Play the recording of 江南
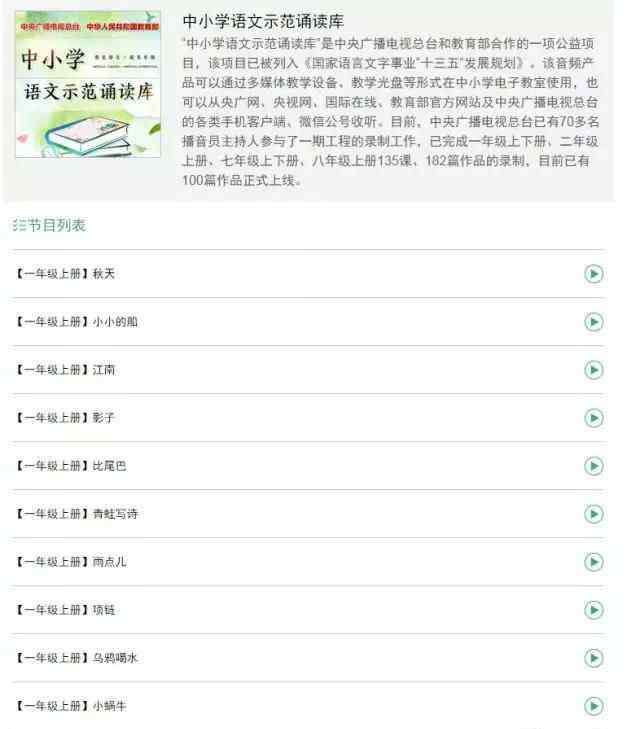This screenshot has width=640, height=729. pyautogui.click(x=594, y=370)
